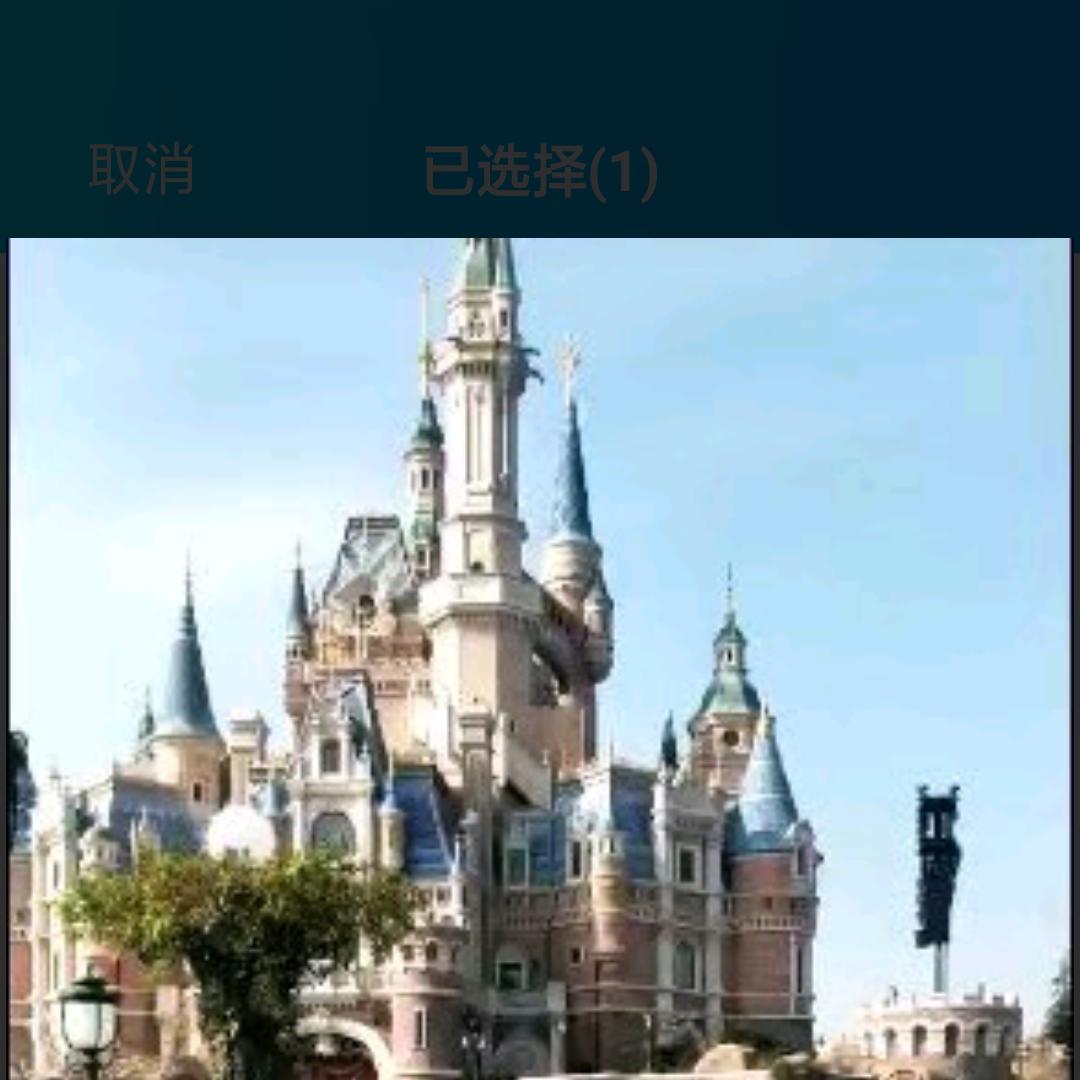Open the selected castle photo

[539, 658]
